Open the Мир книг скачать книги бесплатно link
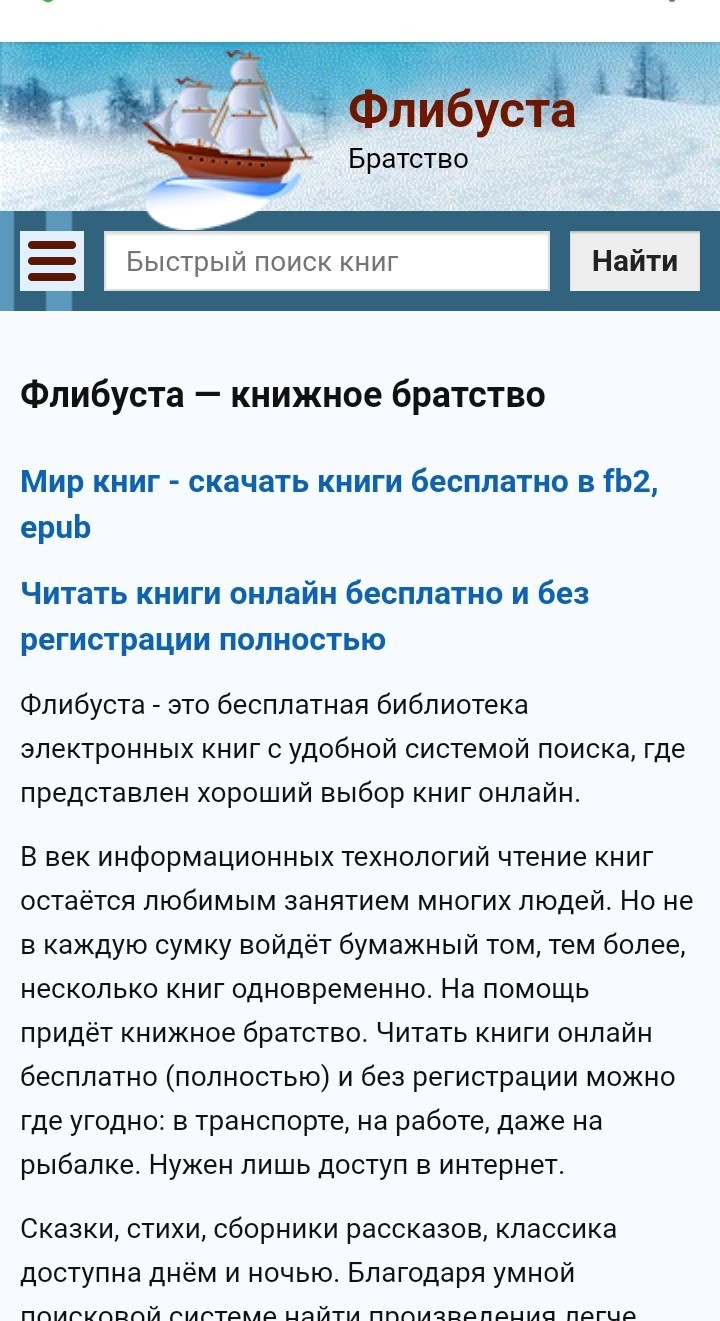This screenshot has width=720, height=1321. [340, 504]
